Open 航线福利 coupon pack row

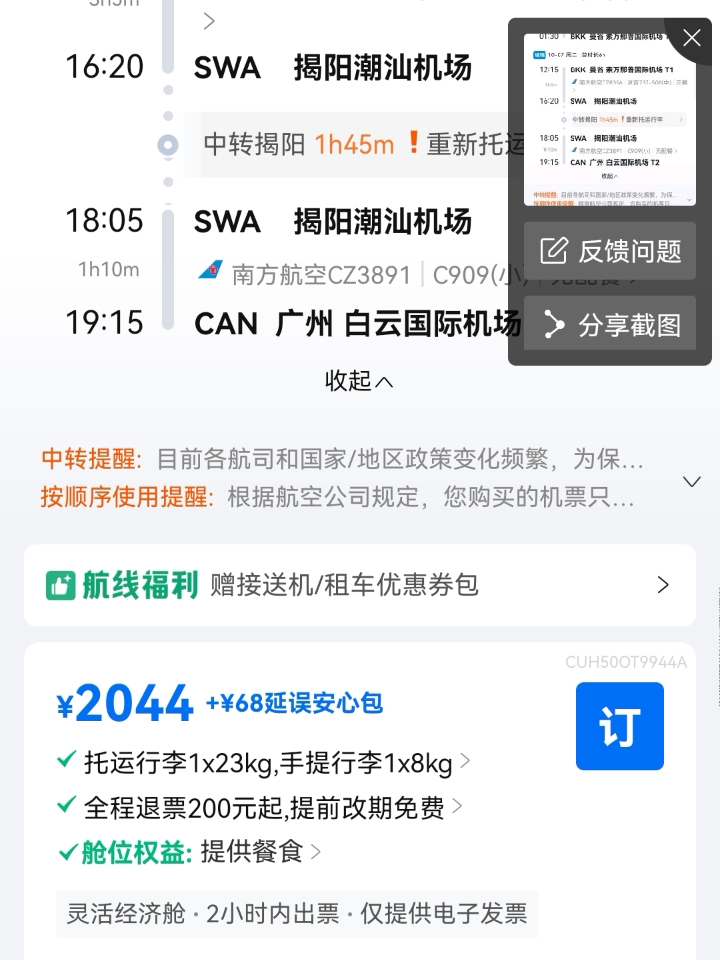tap(360, 585)
